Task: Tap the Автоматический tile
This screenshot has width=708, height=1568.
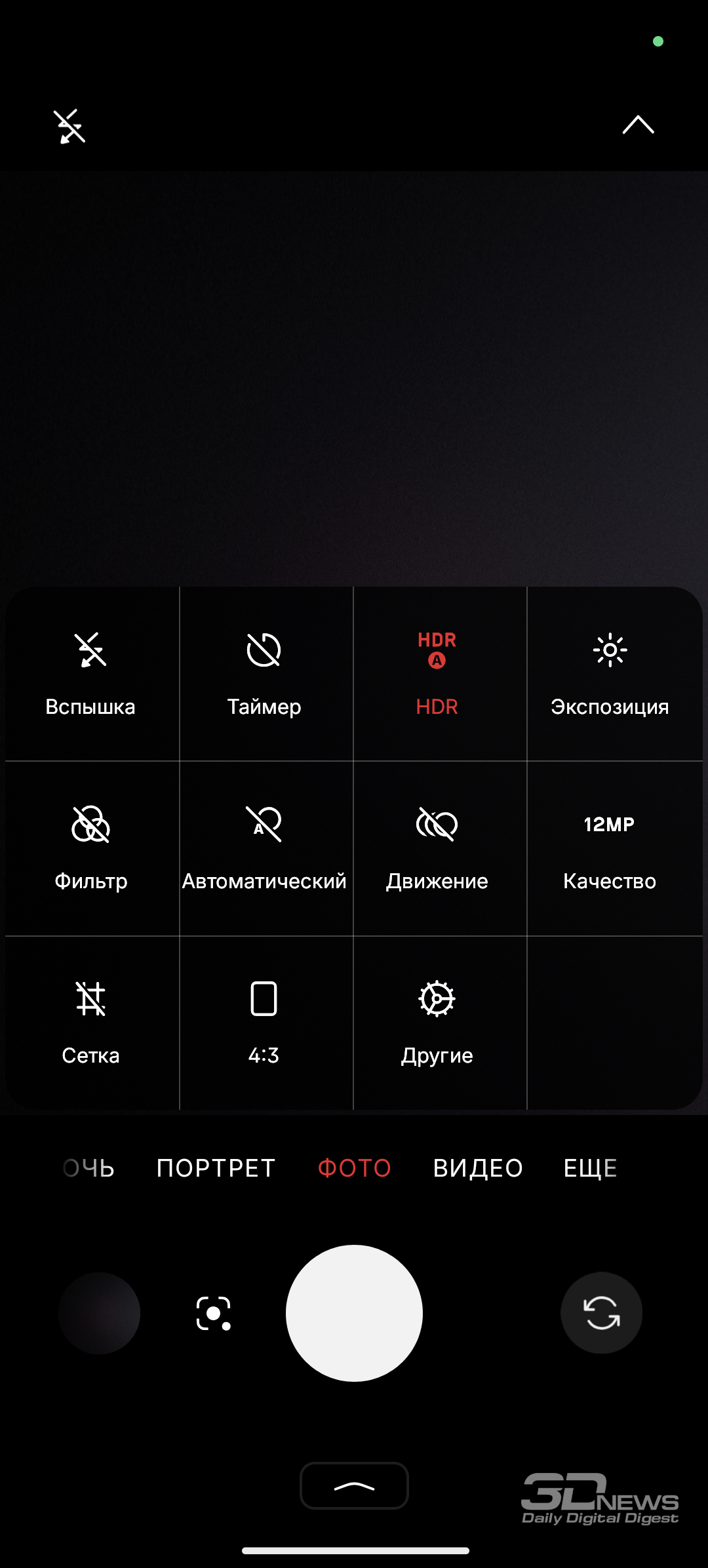Action: [264, 848]
